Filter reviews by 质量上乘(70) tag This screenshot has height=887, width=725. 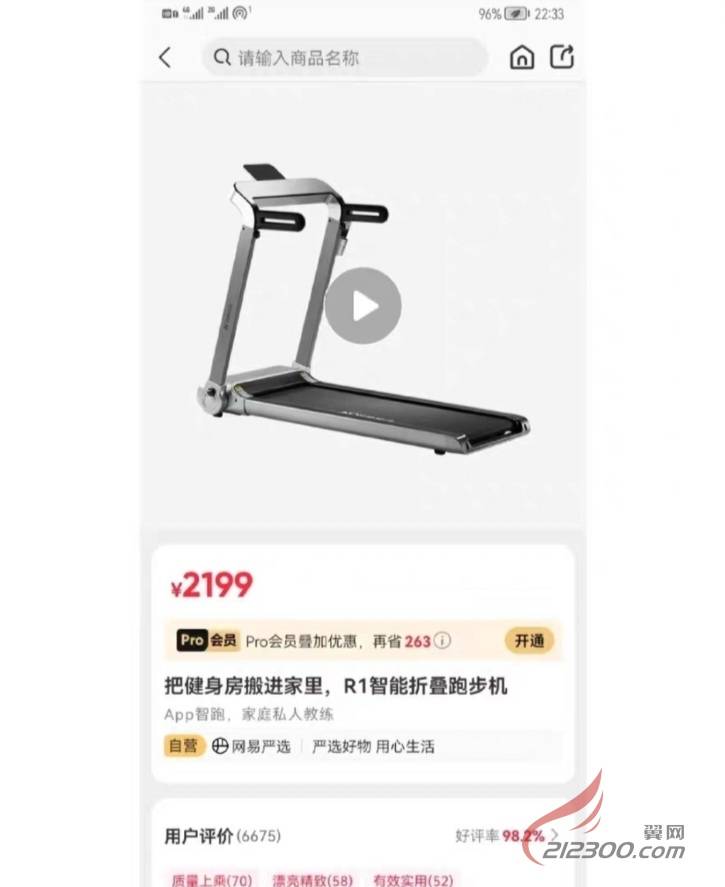(x=211, y=880)
